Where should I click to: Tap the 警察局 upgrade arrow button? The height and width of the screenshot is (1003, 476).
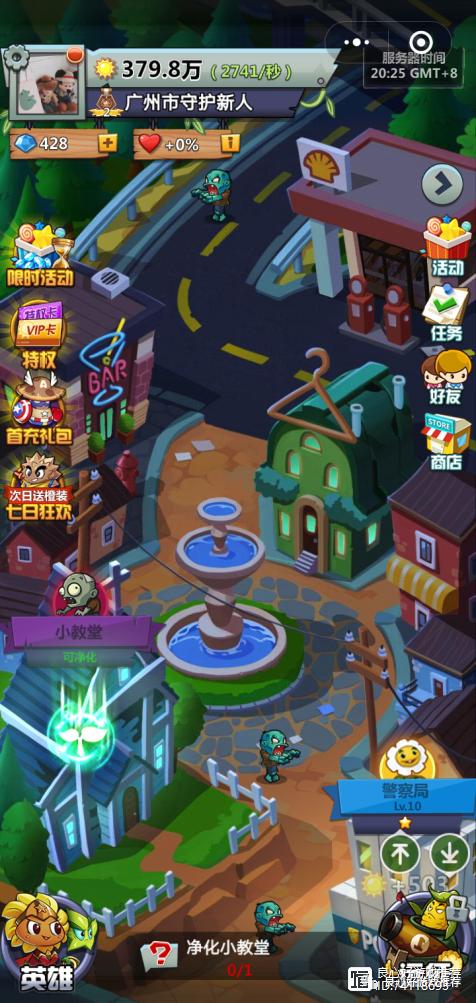(401, 853)
